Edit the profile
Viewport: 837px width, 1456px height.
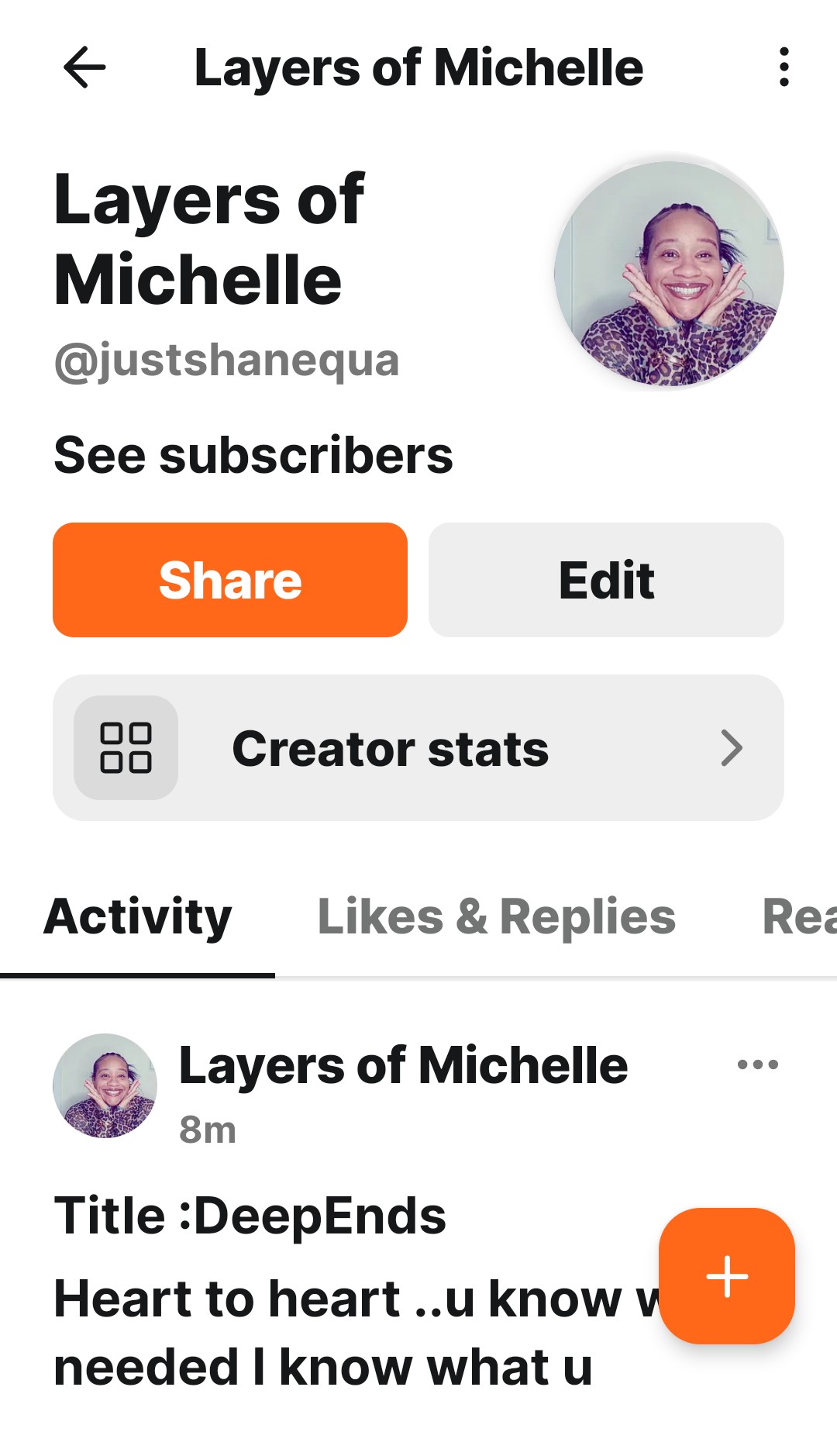point(606,580)
